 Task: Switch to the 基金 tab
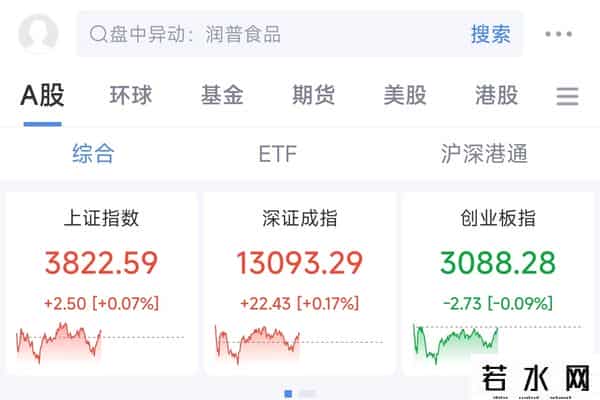[222, 96]
